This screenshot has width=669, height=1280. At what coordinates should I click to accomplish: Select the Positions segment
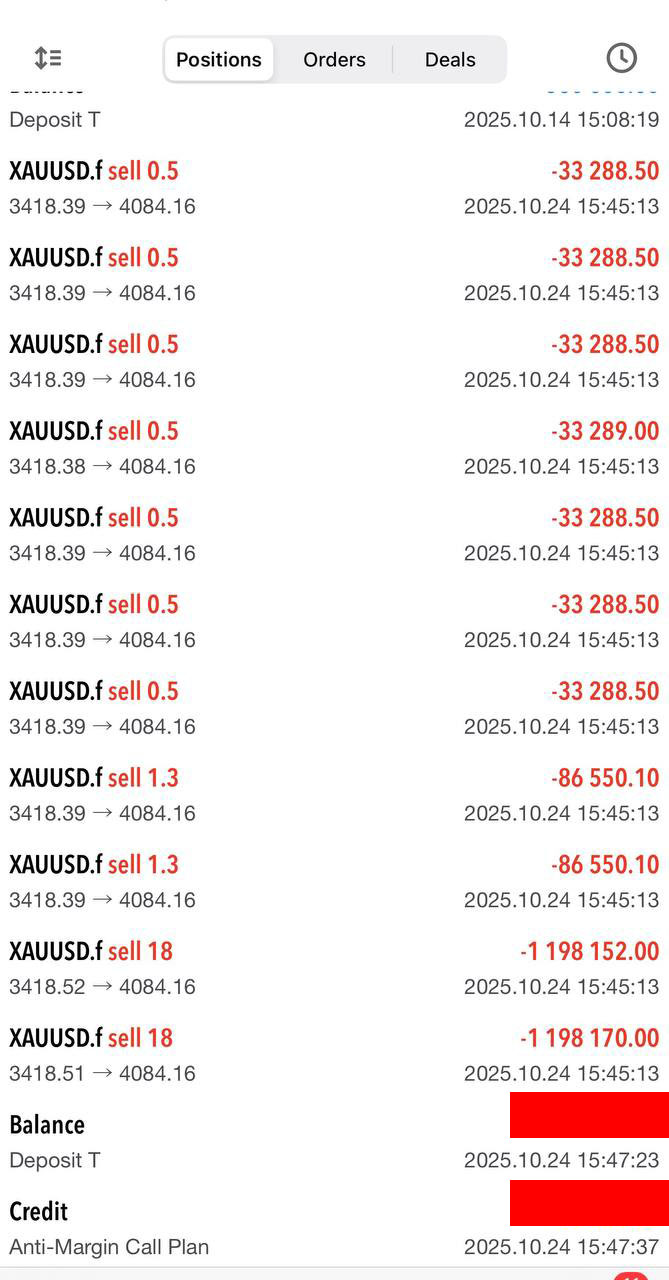(x=218, y=60)
